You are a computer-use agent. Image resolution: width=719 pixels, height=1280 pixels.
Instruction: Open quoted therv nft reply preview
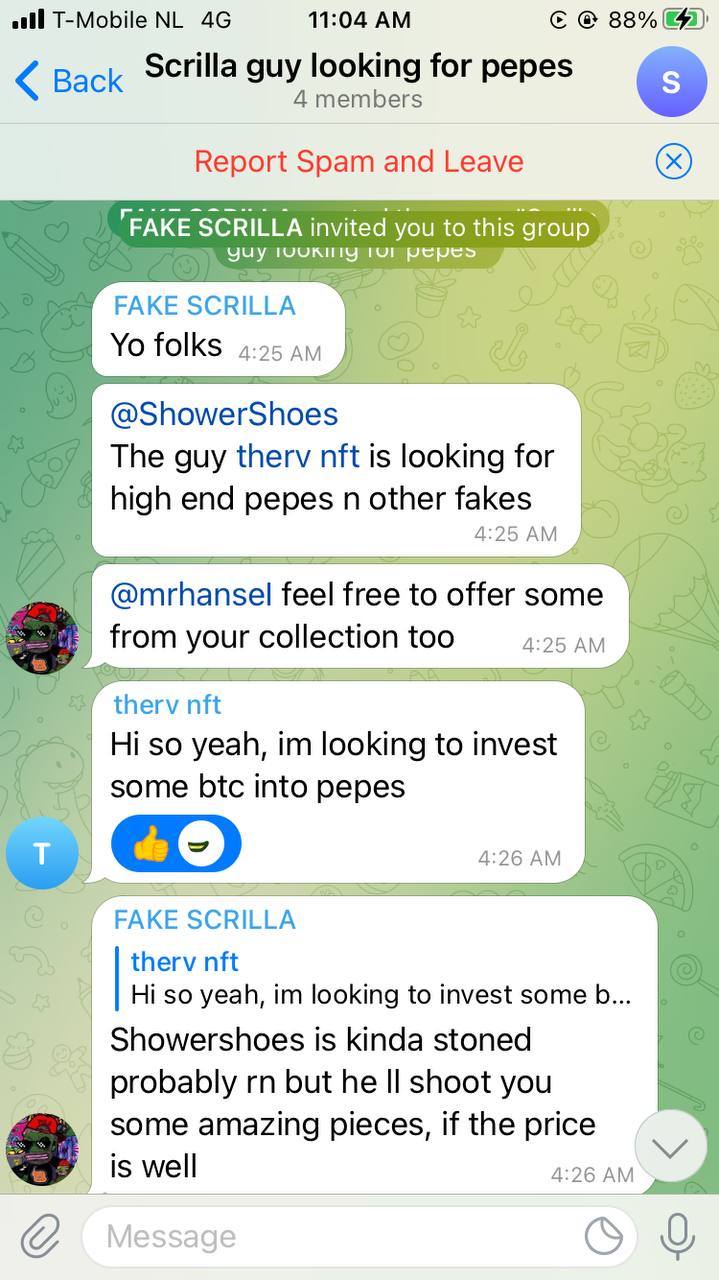pos(380,978)
